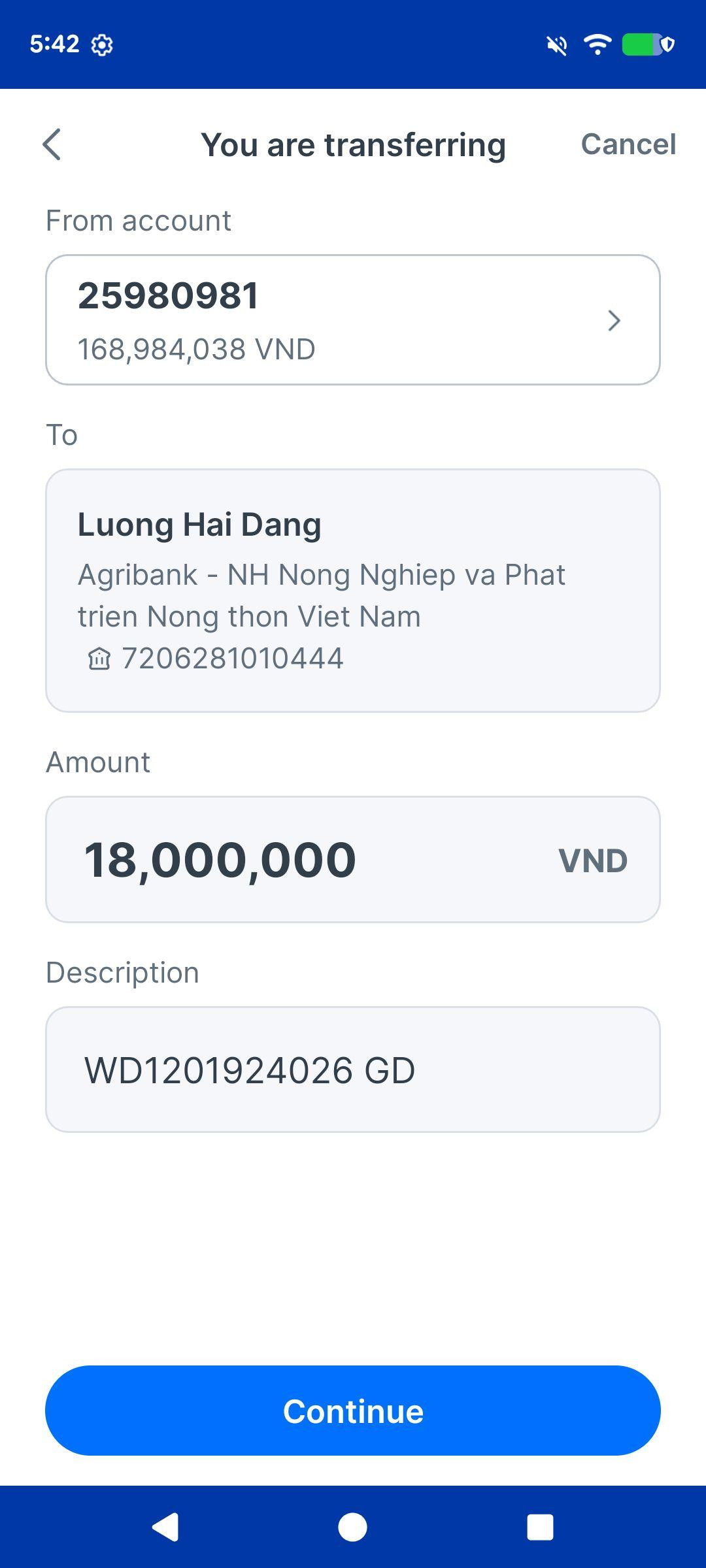706x1568 pixels.
Task: Edit the 18,000,000 amount field
Action: (x=353, y=859)
